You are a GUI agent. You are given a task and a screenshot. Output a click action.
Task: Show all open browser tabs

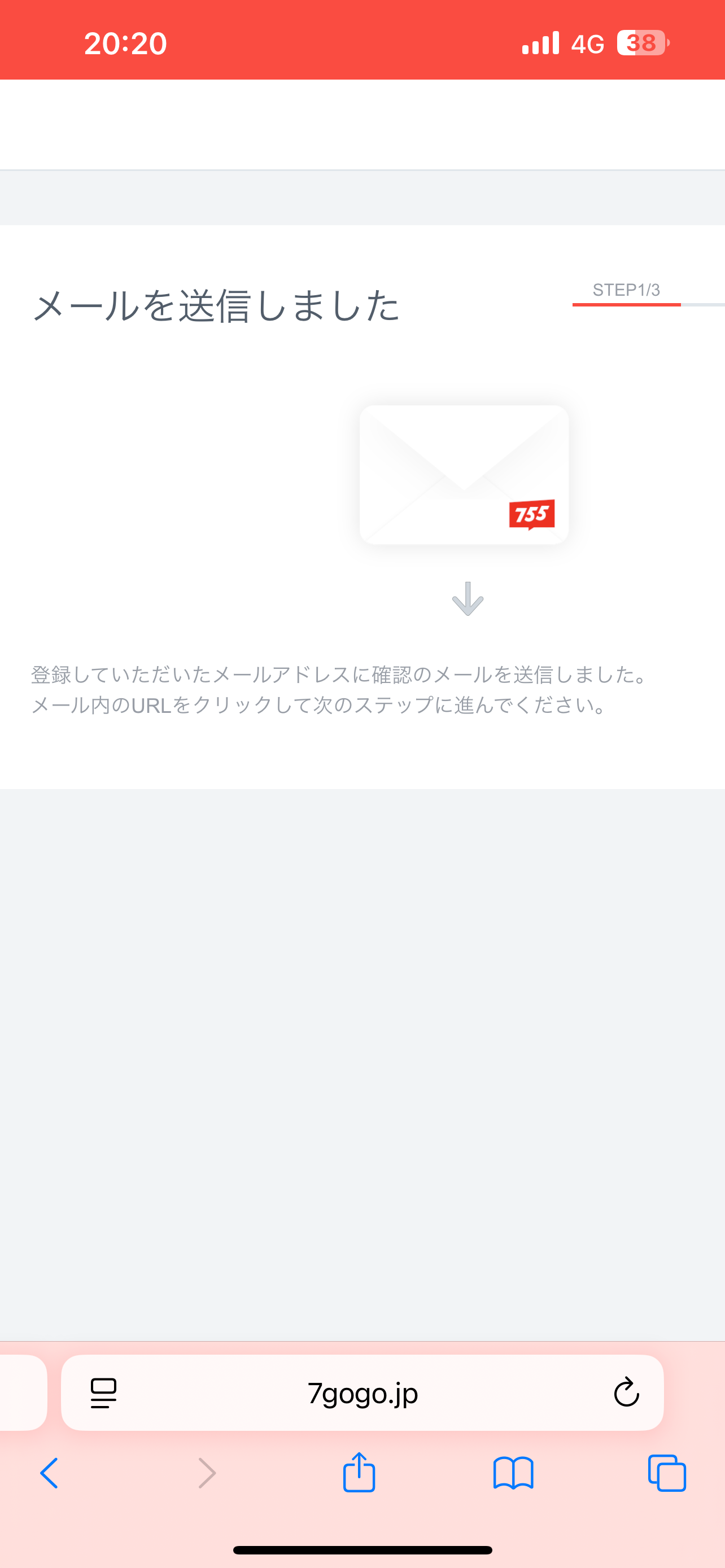click(x=667, y=1473)
